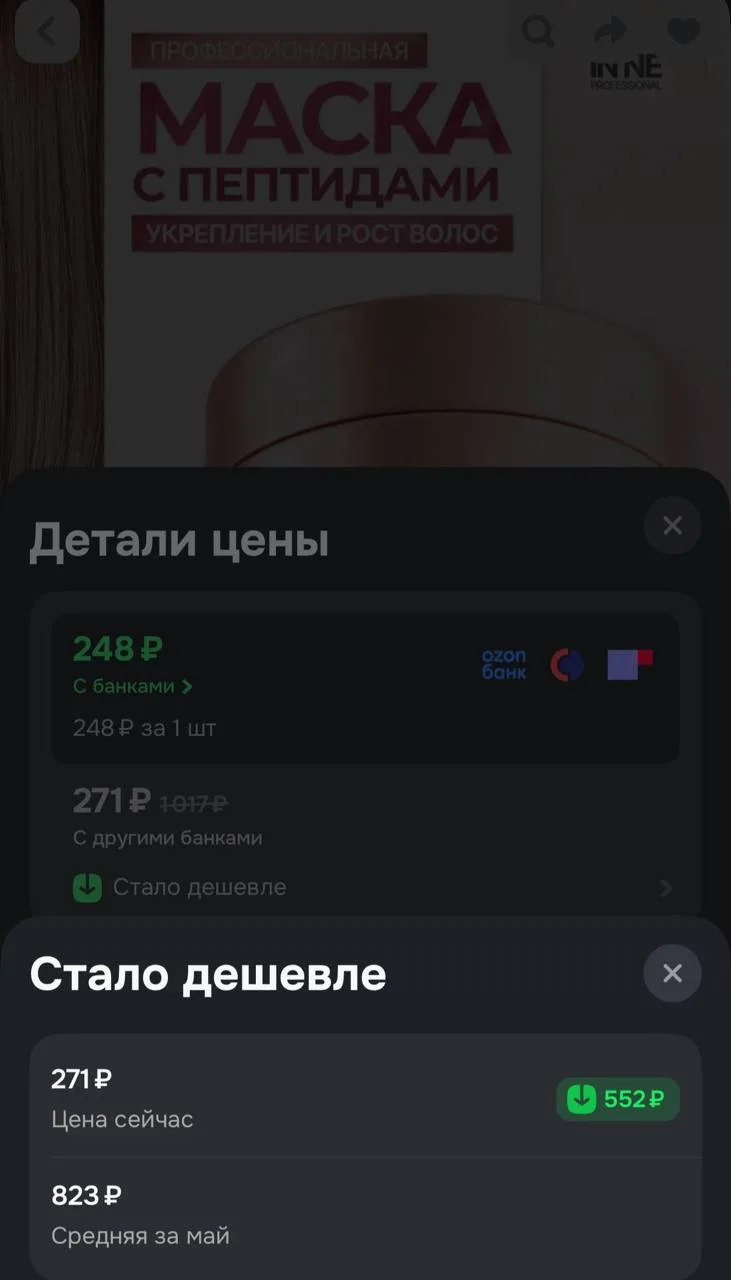731x1280 pixels.
Task: Add the mask to favorites
Action: tap(684, 32)
